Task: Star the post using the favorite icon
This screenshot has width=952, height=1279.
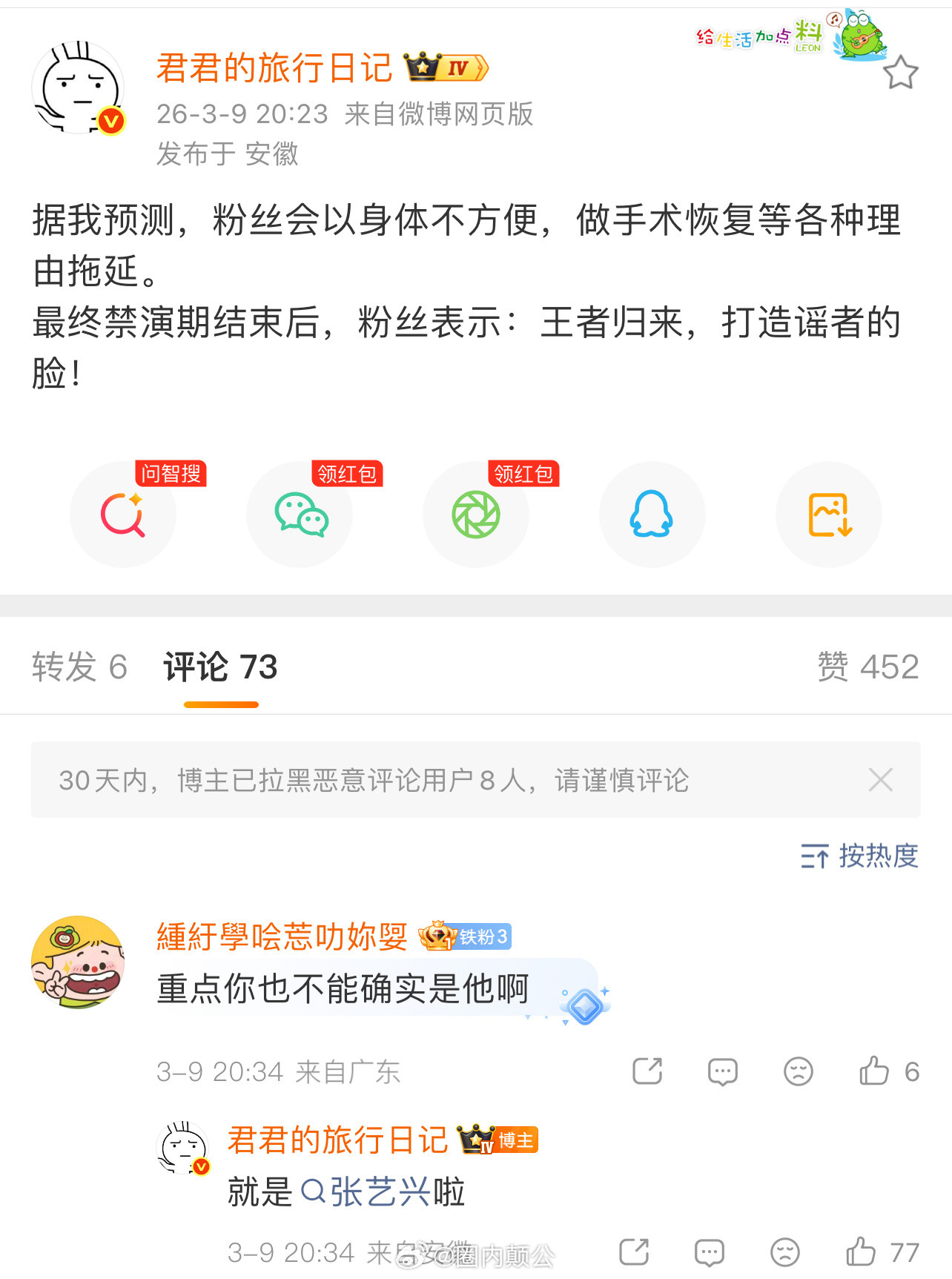Action: click(901, 70)
